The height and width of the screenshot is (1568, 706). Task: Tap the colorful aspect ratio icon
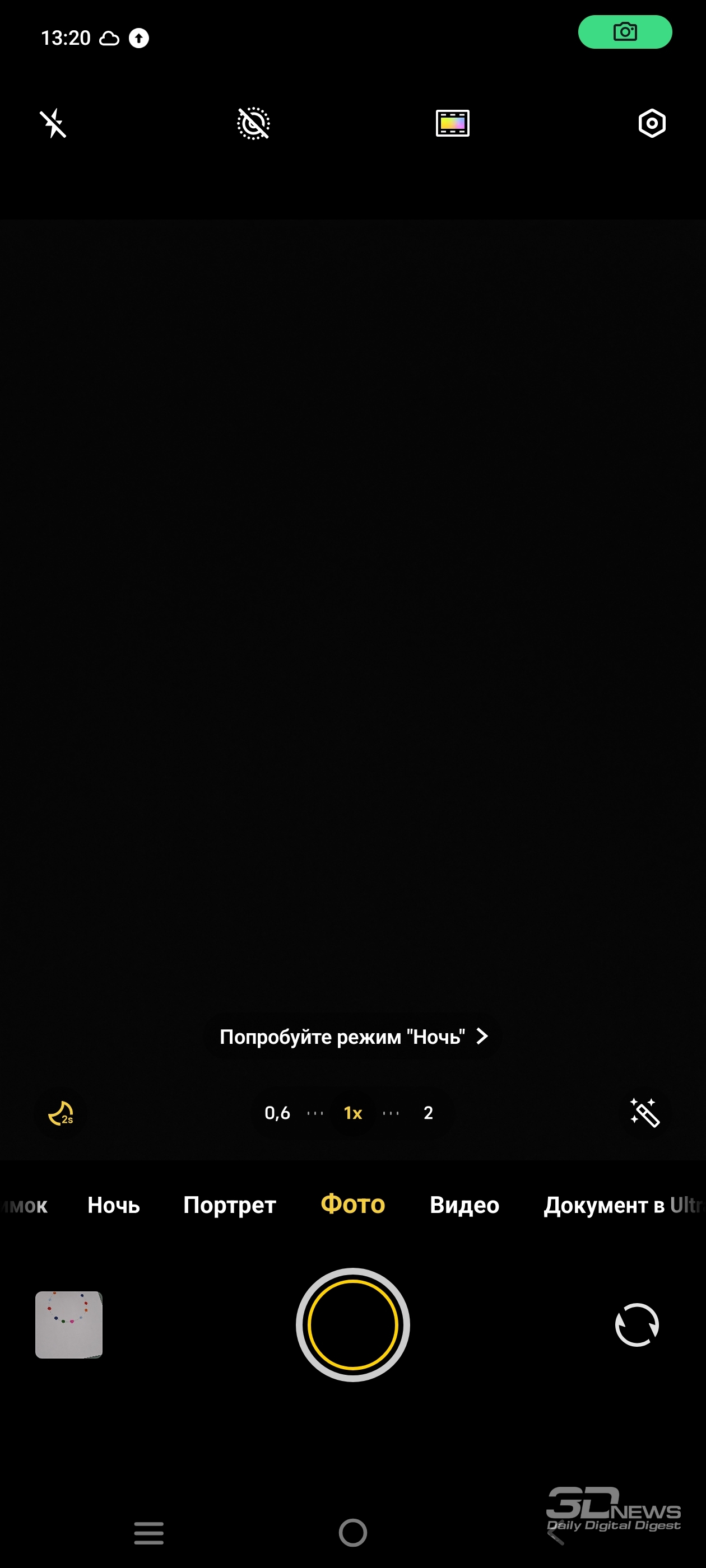[x=453, y=124]
